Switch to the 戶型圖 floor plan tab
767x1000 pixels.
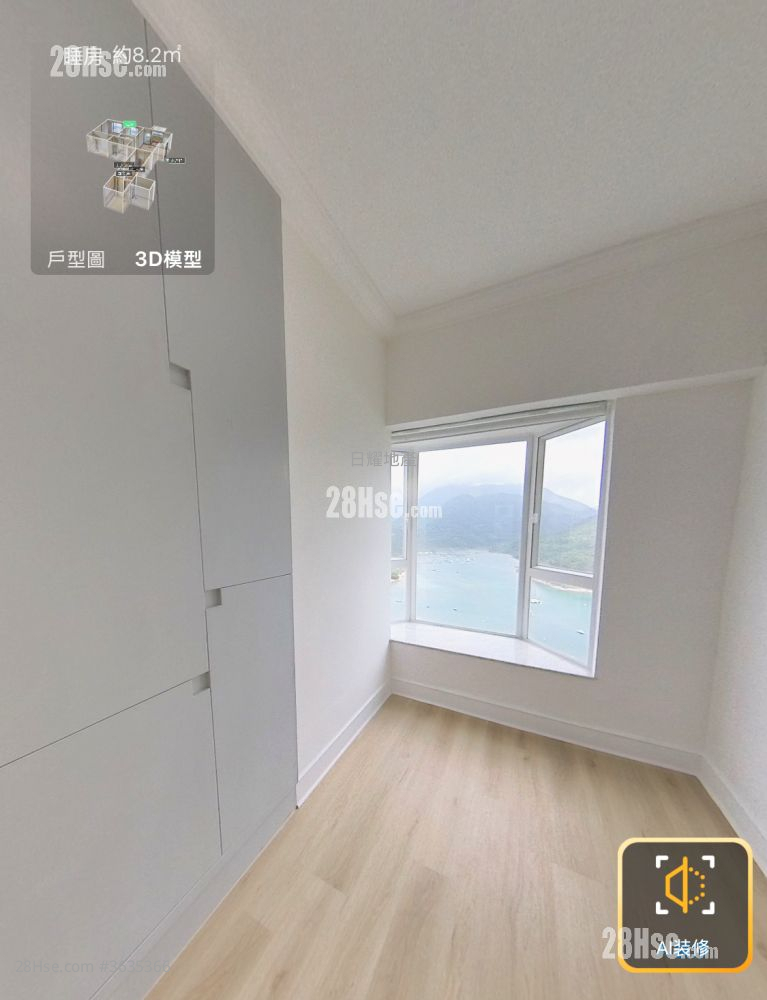[76, 260]
